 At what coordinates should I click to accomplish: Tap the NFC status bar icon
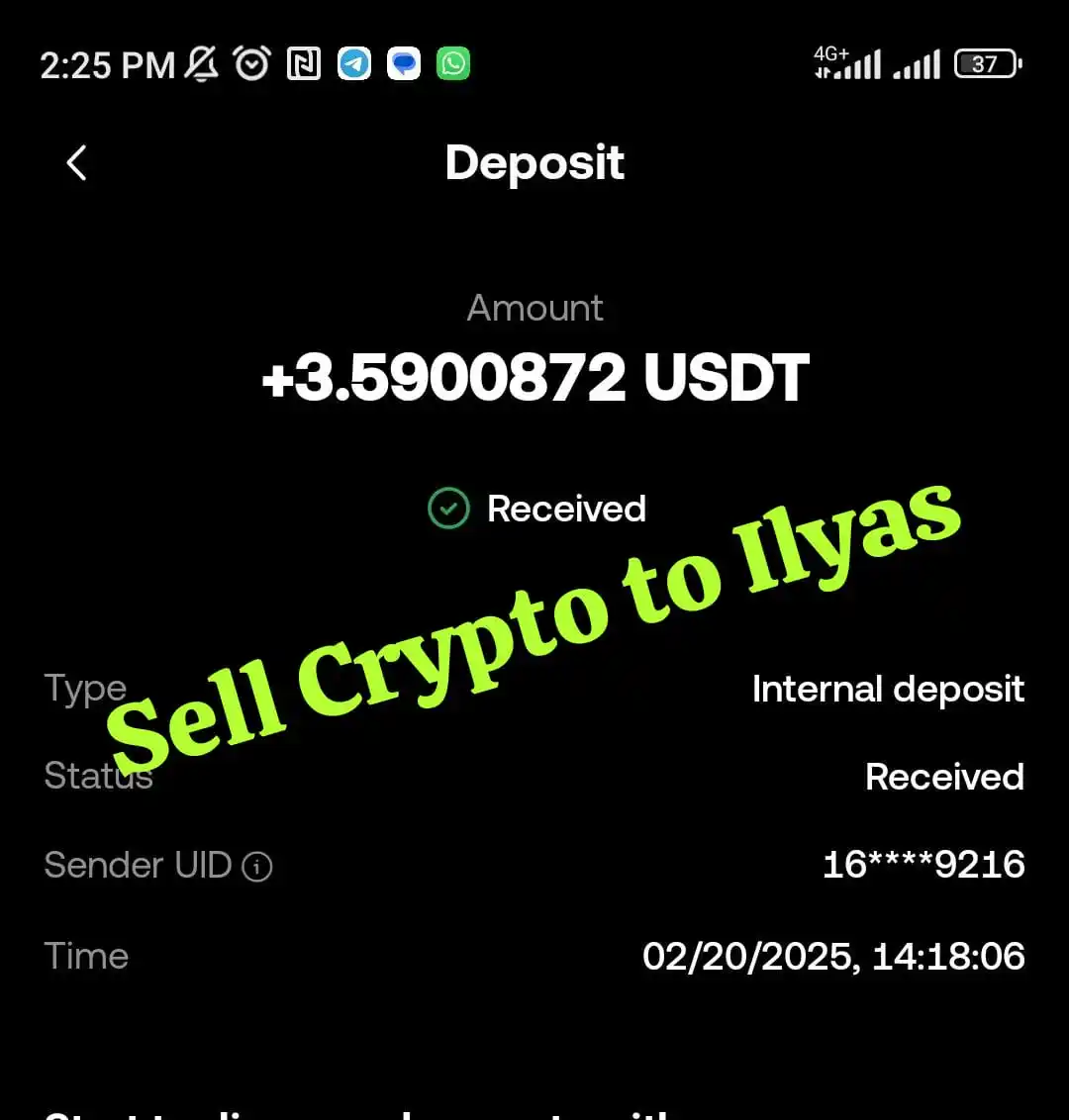point(303,62)
